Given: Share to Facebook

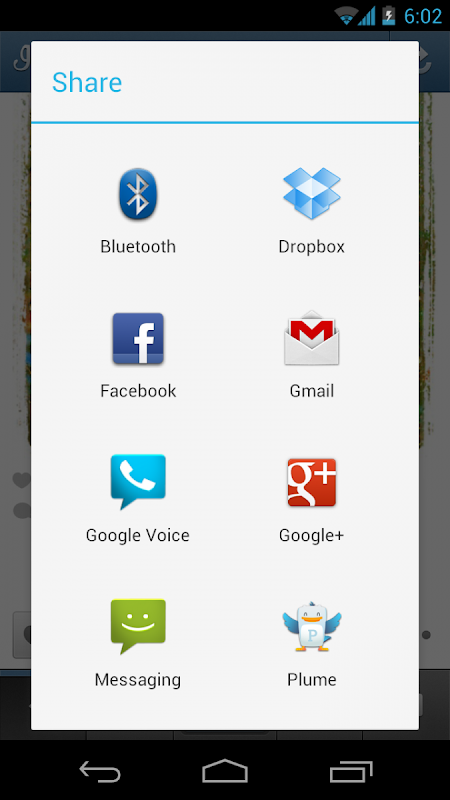Looking at the screenshot, I should point(138,356).
